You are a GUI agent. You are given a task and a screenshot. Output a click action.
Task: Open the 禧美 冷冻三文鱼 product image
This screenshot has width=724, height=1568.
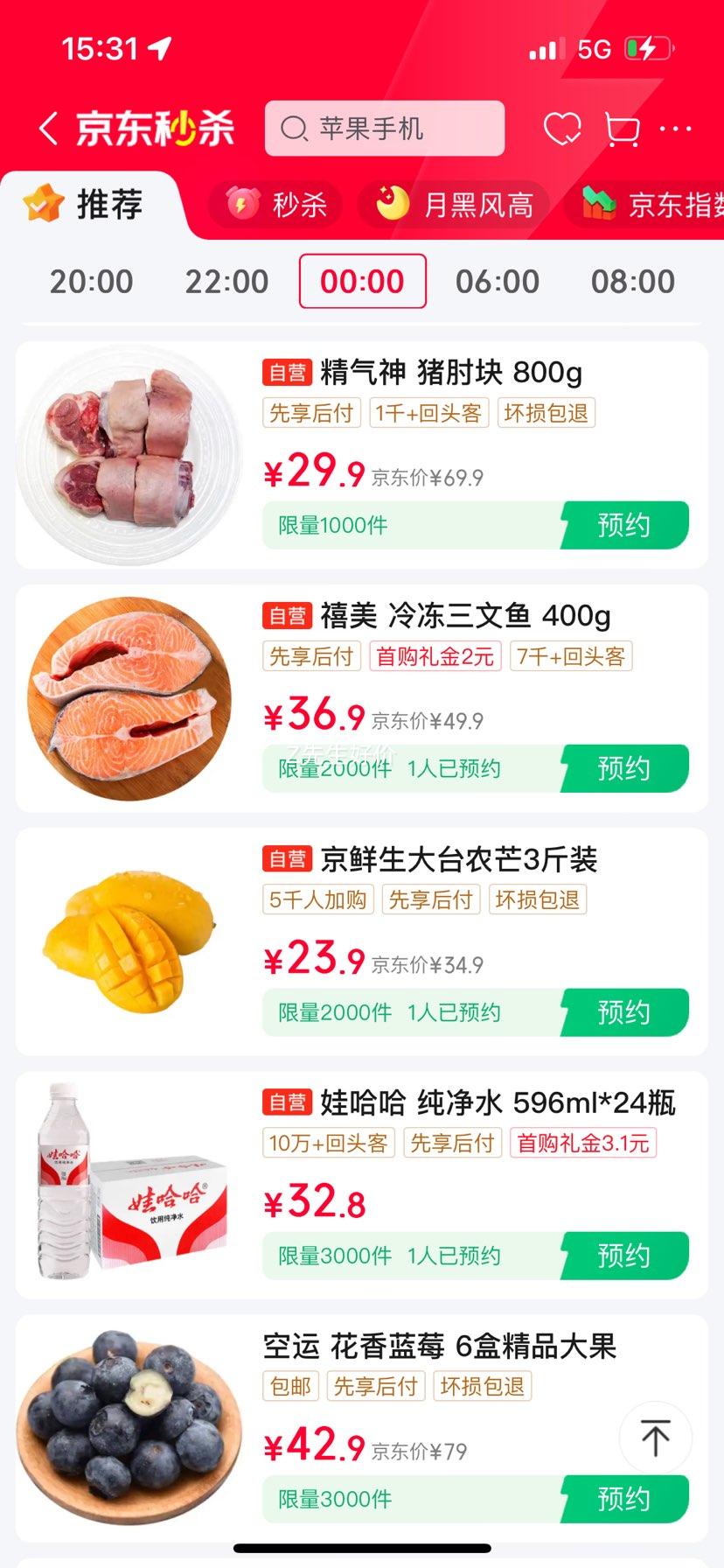coord(130,698)
